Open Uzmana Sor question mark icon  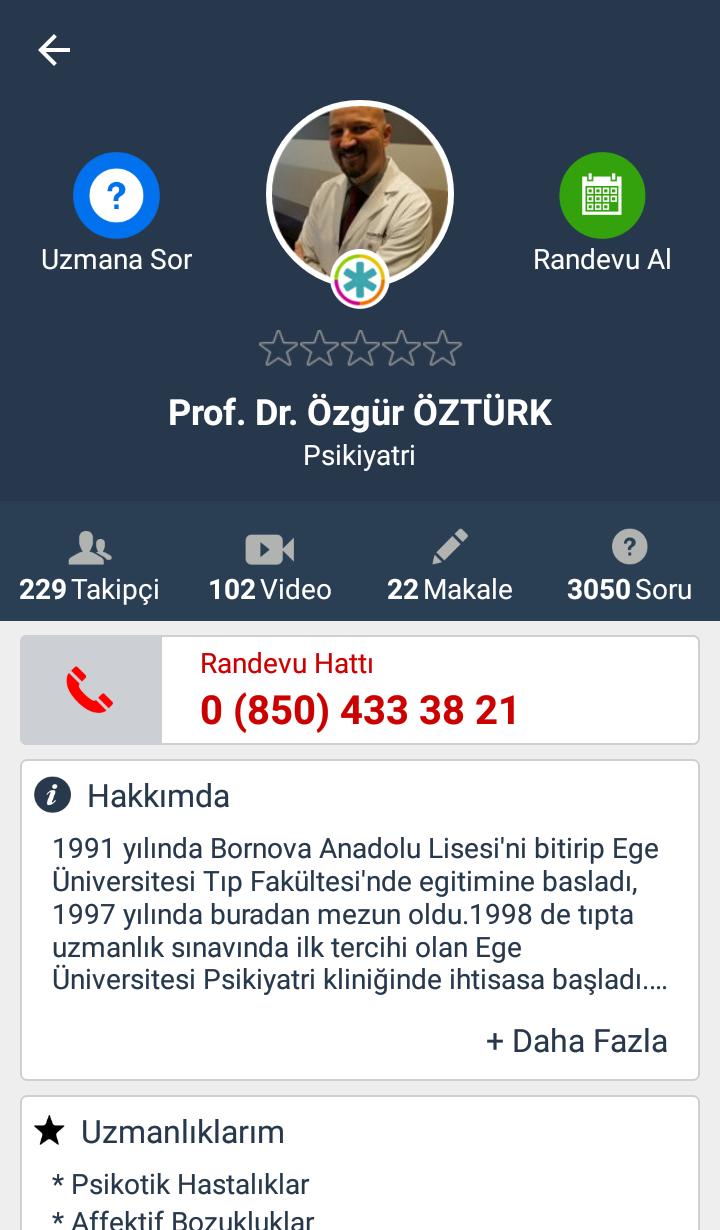117,194
